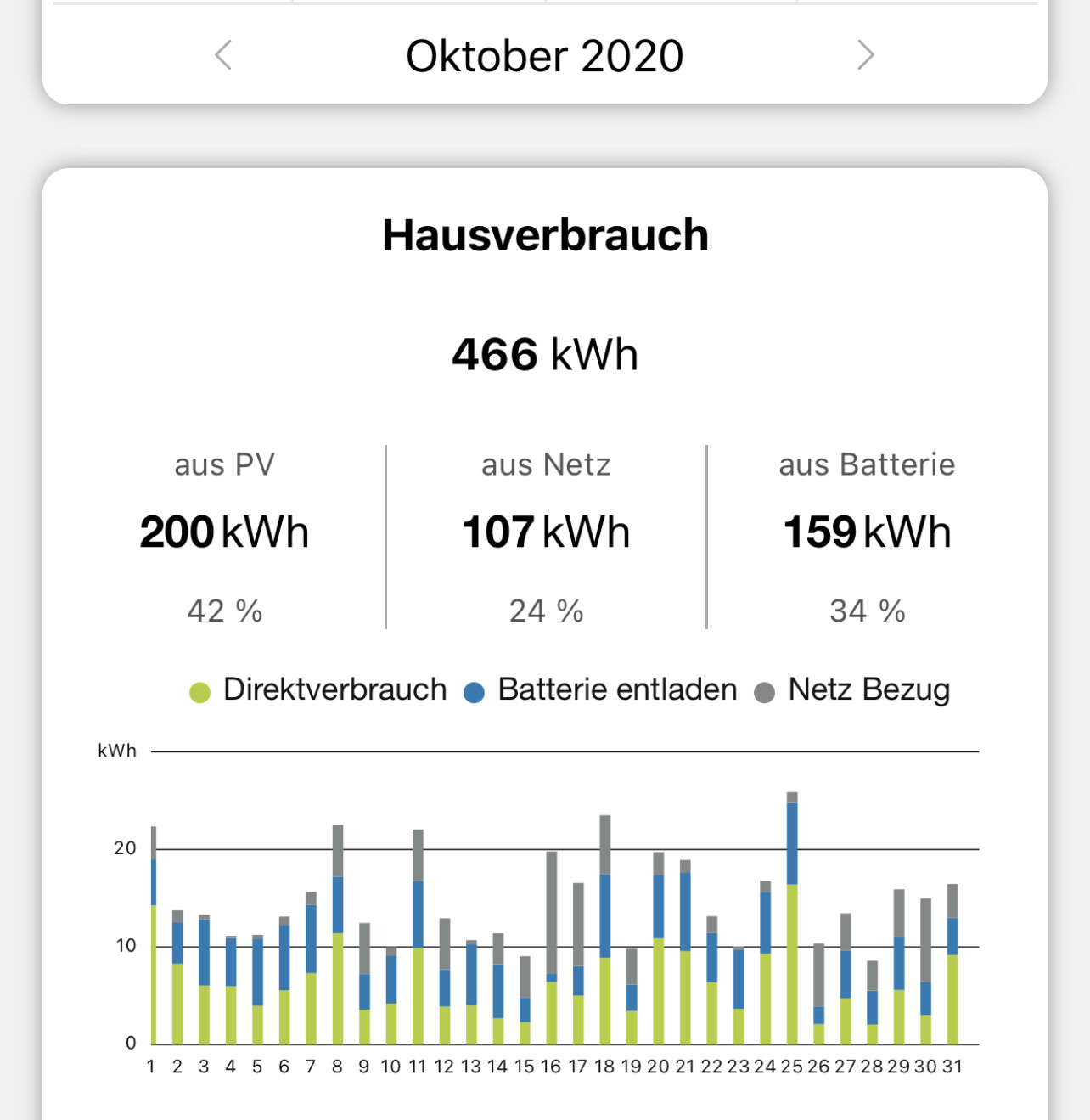Toggle the Netz Bezug legend entry
This screenshot has width=1090, height=1120.
coord(852,690)
